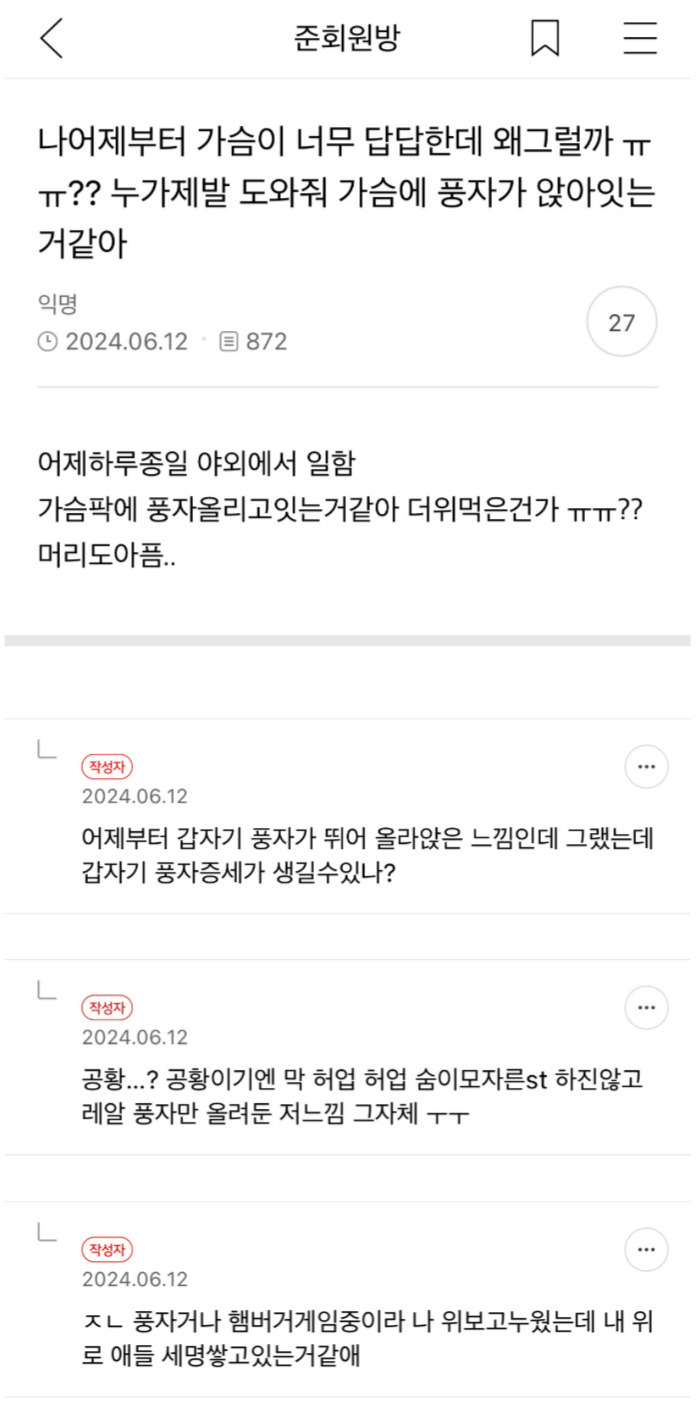Bookmark this post
This screenshot has width=698, height=1408.
tap(545, 38)
